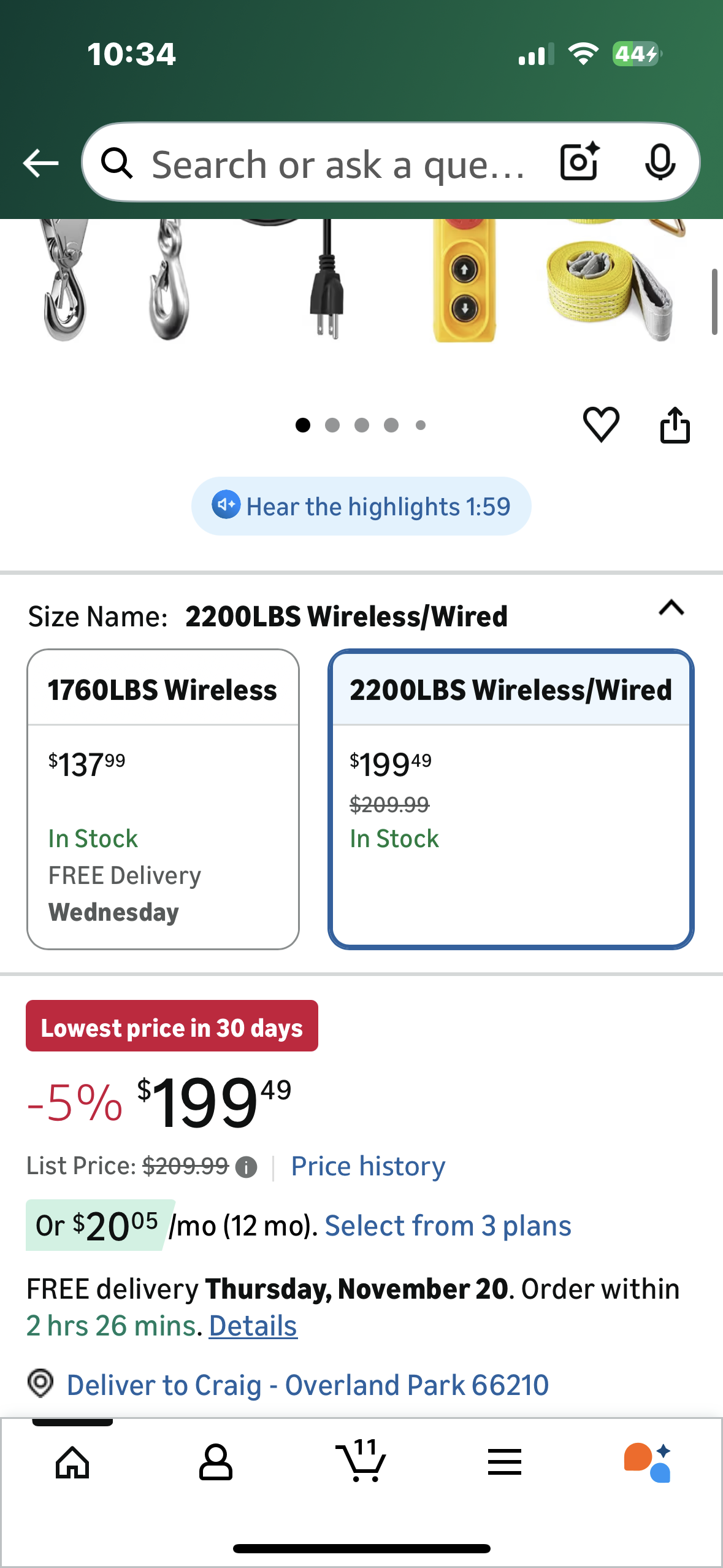Share this product

tap(675, 425)
